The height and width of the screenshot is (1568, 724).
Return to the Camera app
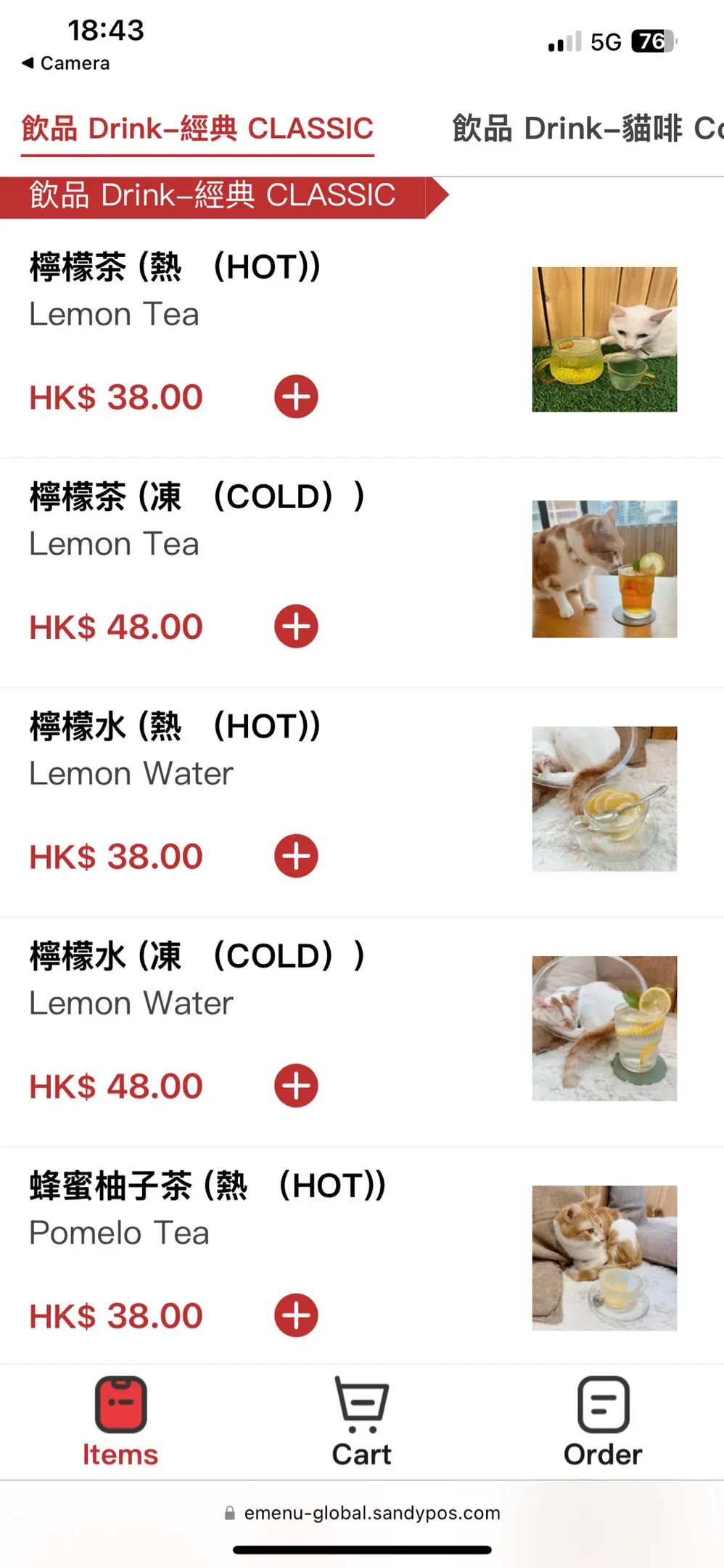point(67,64)
